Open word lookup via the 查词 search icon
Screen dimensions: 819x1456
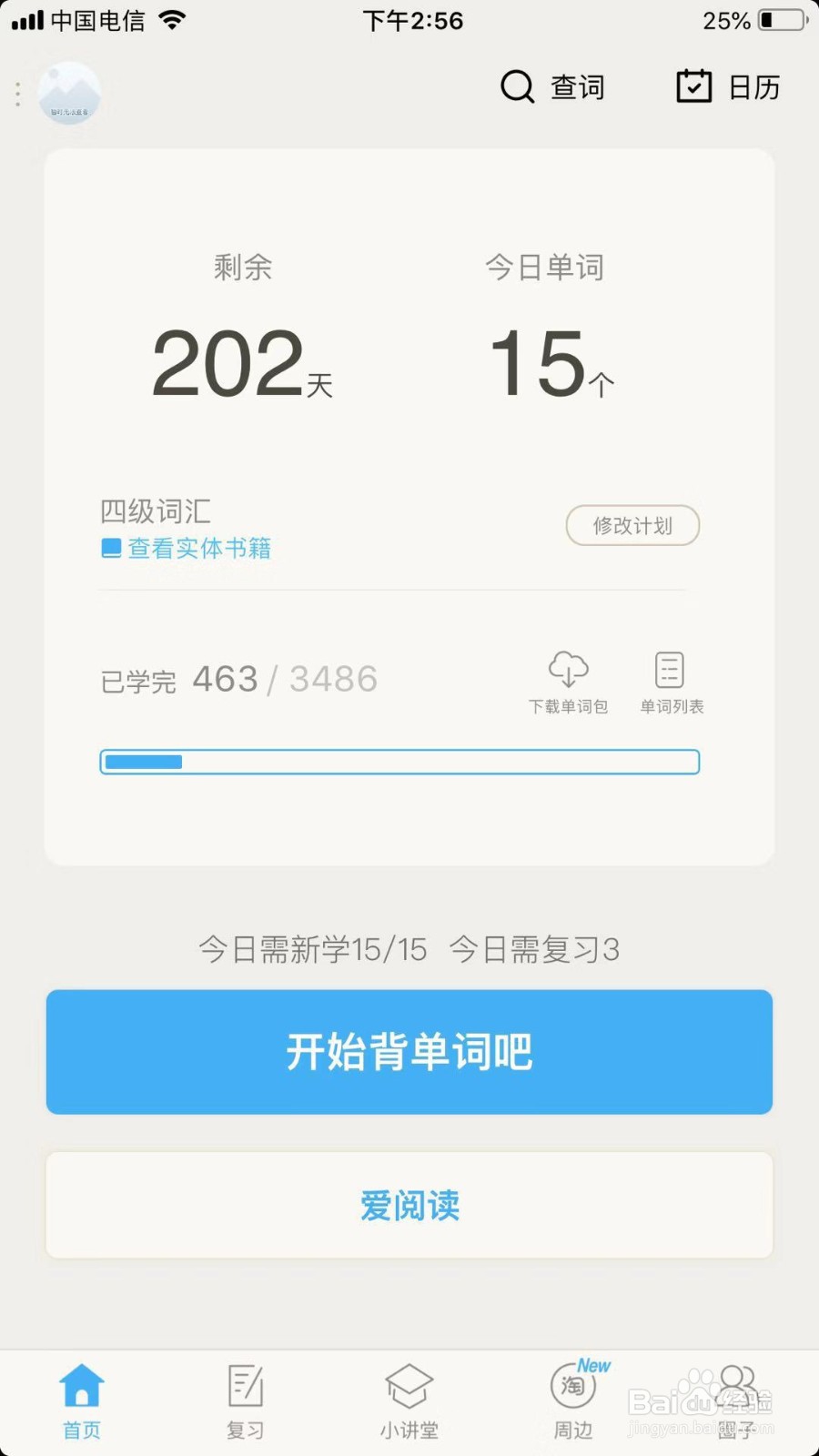point(552,87)
